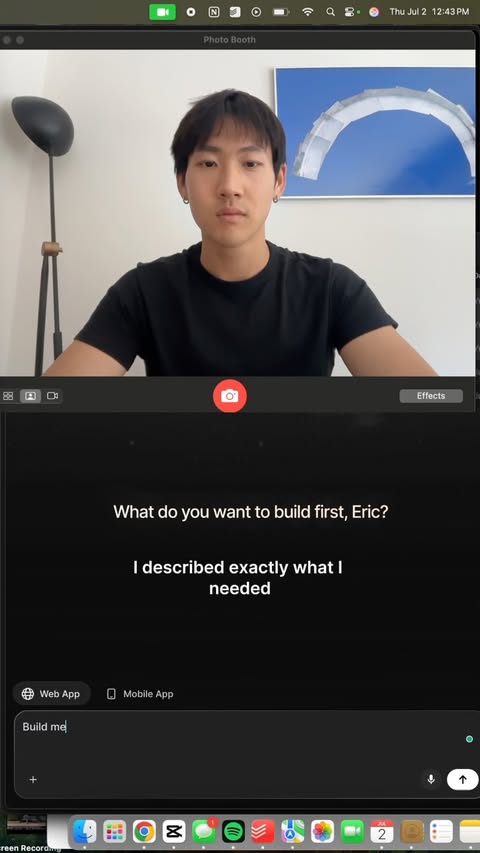Image resolution: width=480 pixels, height=853 pixels.
Task: Open Control Center in the menu bar
Action: click(350, 12)
